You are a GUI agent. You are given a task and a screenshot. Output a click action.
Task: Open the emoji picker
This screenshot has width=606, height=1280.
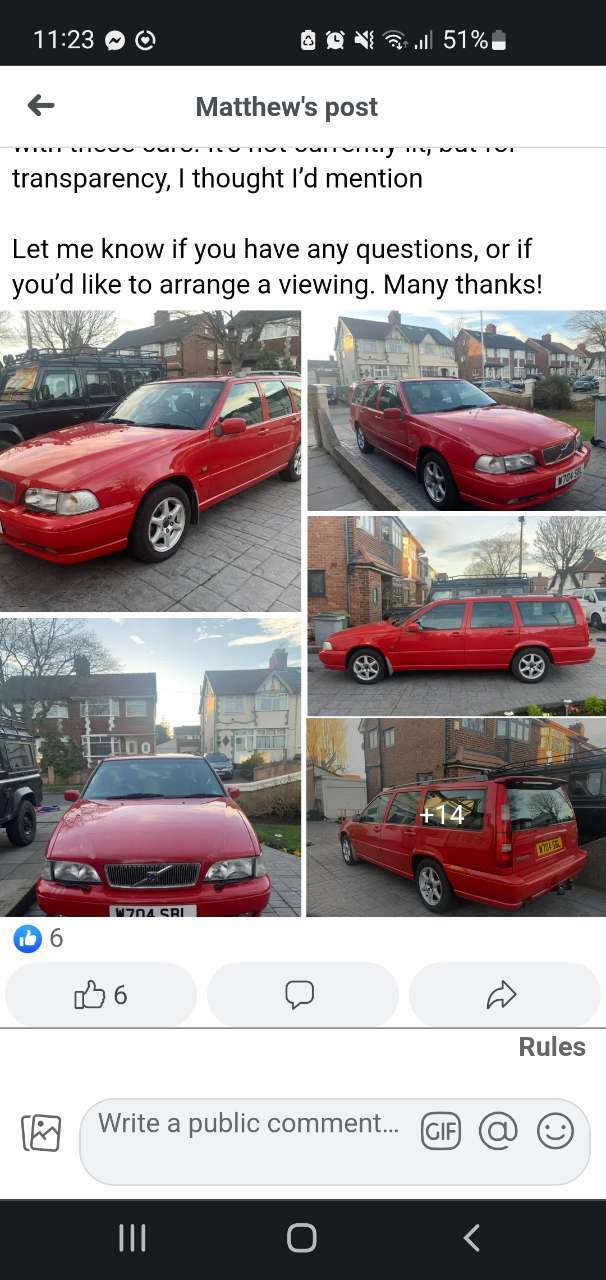tap(555, 1131)
